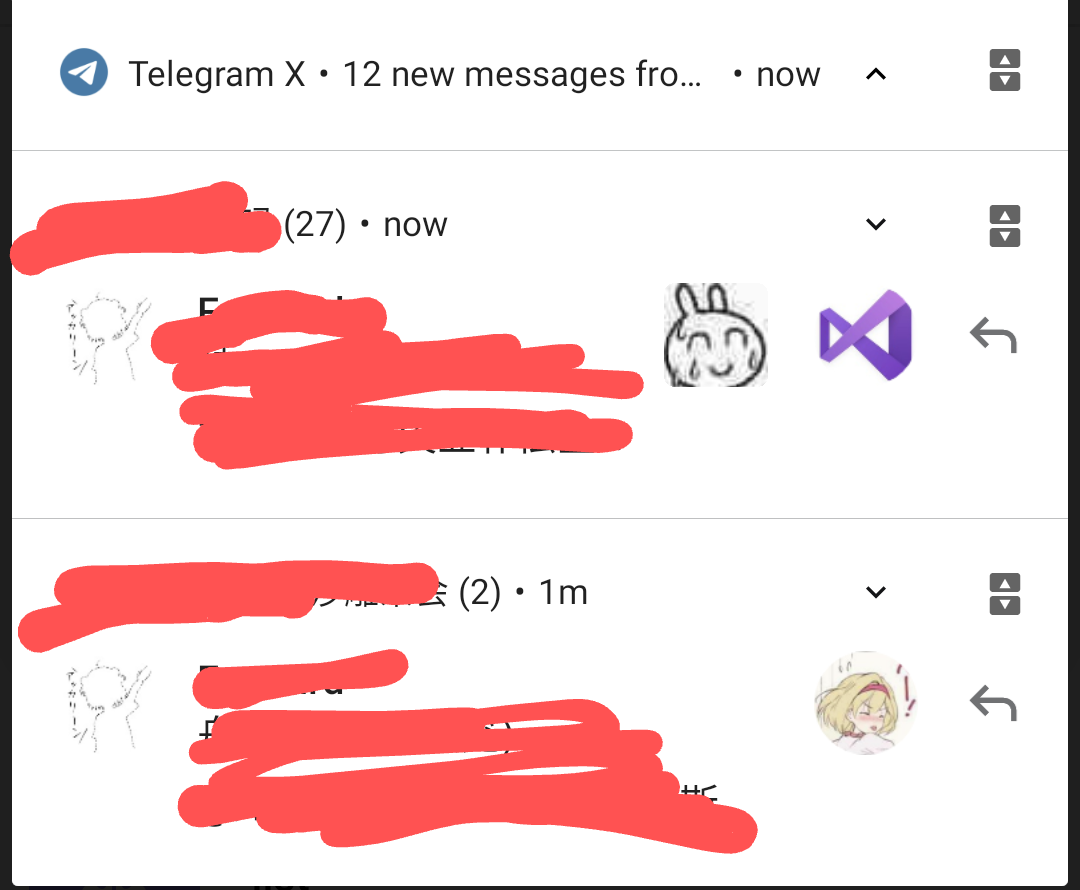This screenshot has height=890, width=1080.
Task: Tap the up-down icon on (27) notification
Action: (1004, 225)
